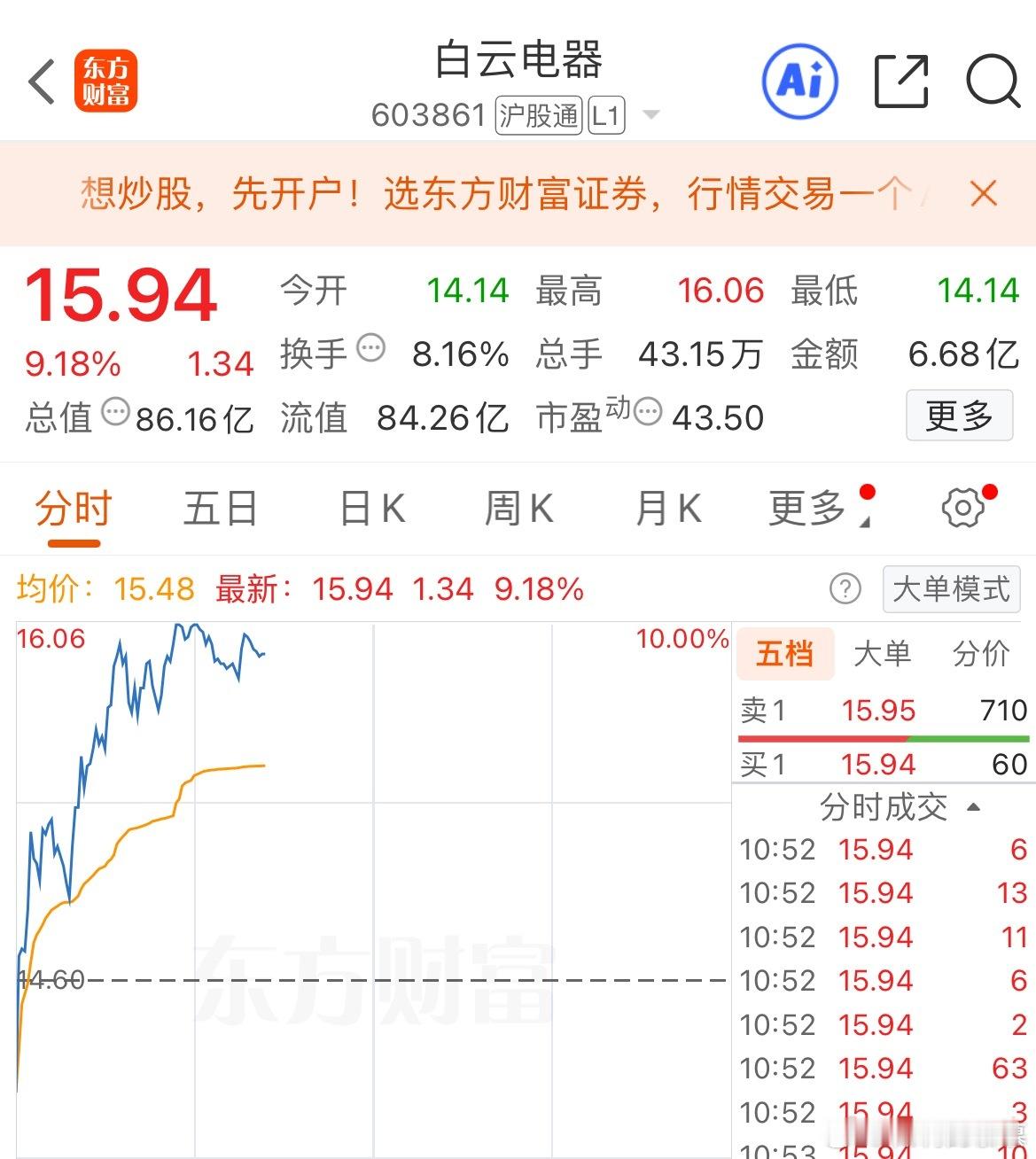Show the 换手 explanation tooltip icon
1036x1159 pixels.
pyautogui.click(x=371, y=346)
